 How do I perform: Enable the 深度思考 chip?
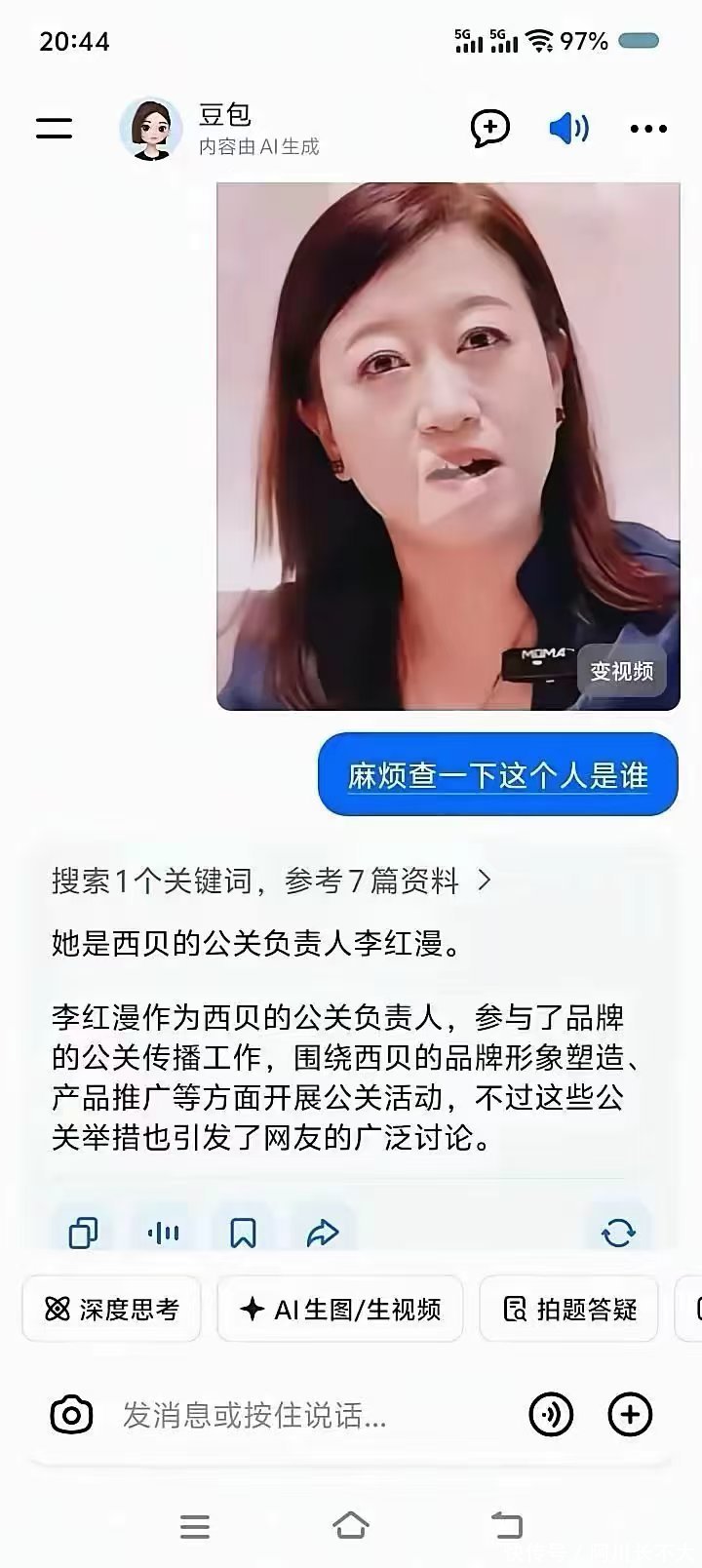(x=112, y=1310)
